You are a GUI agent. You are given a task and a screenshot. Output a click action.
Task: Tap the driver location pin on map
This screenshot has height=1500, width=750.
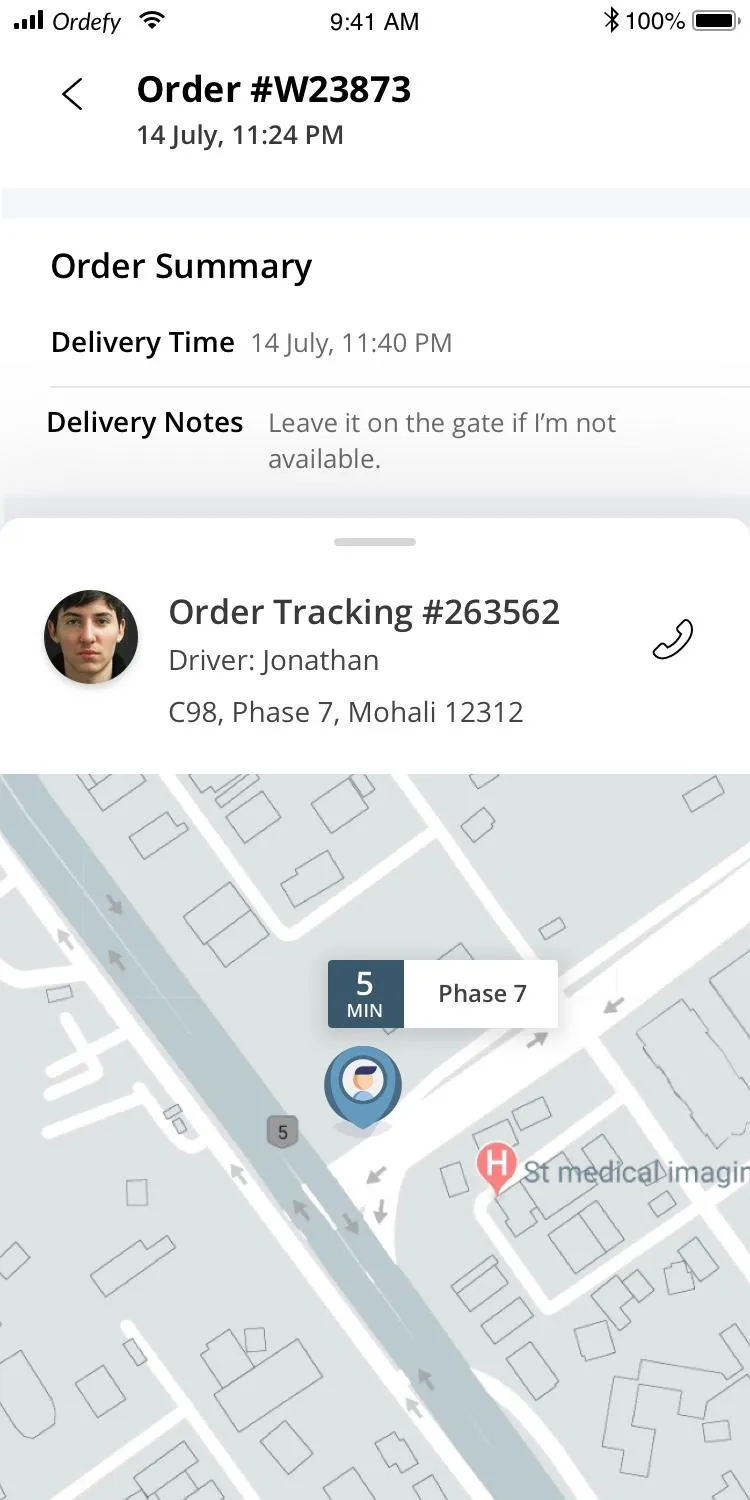(363, 1087)
